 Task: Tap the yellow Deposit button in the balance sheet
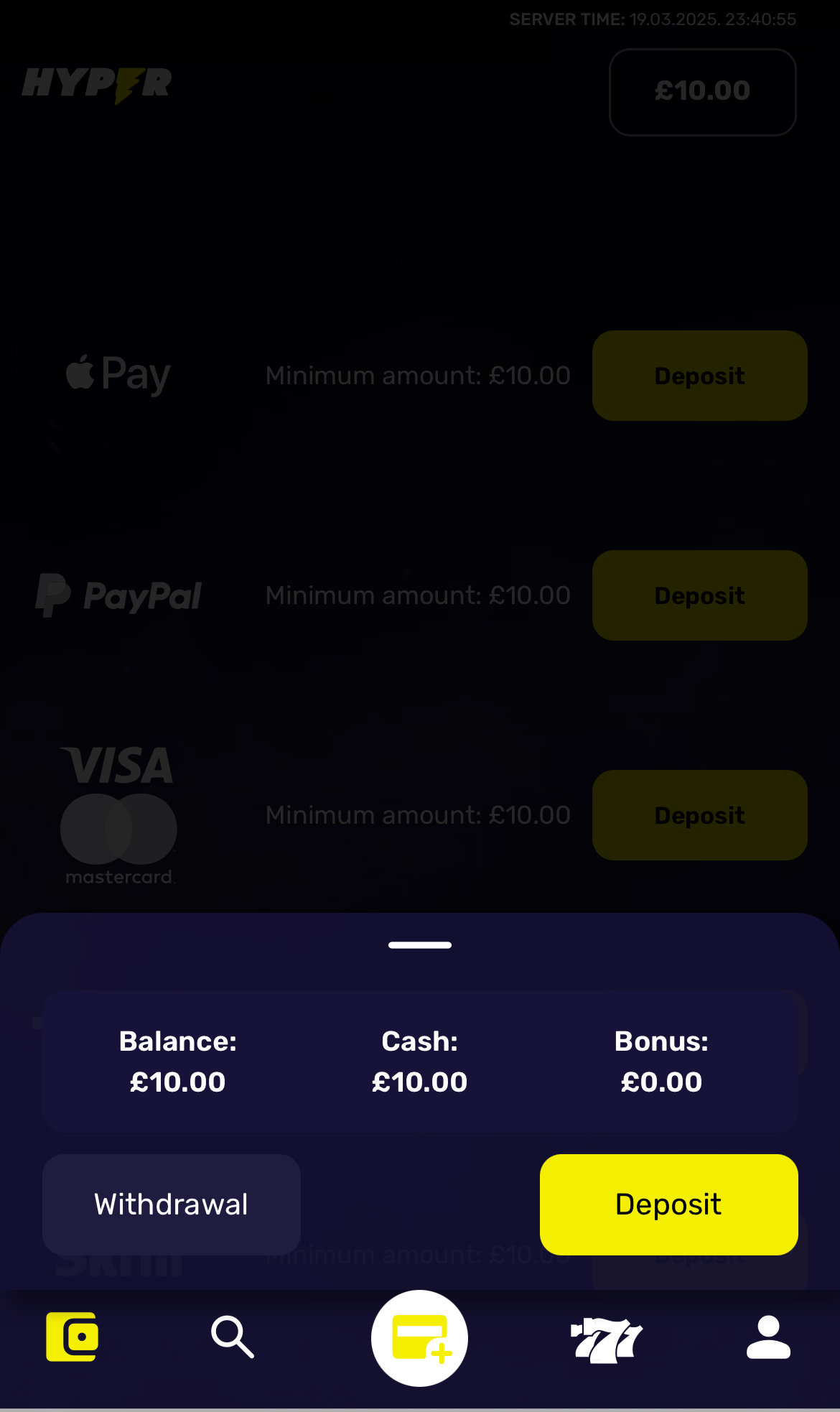668,1204
